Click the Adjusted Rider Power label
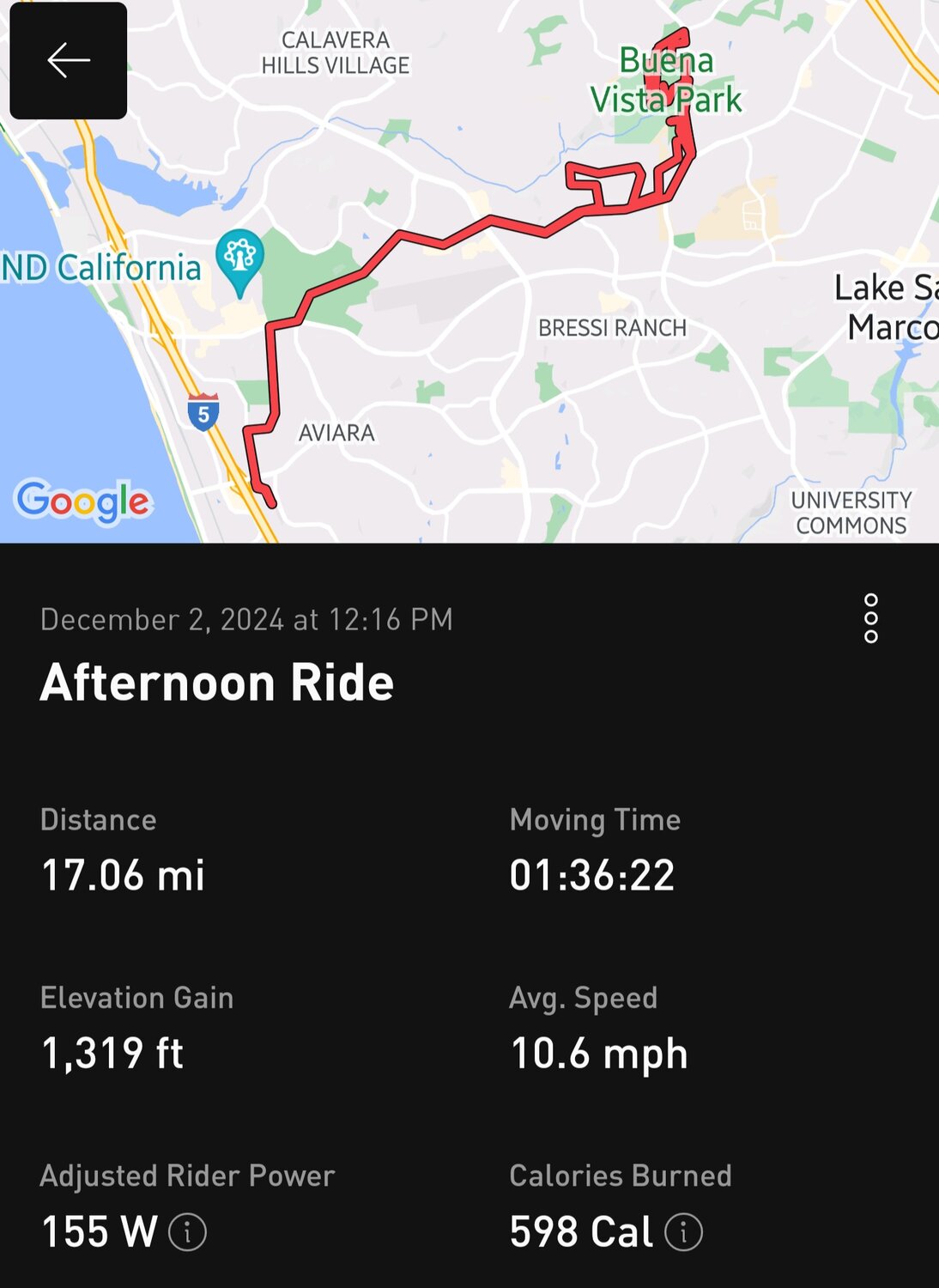Image resolution: width=939 pixels, height=1288 pixels. (x=189, y=1176)
